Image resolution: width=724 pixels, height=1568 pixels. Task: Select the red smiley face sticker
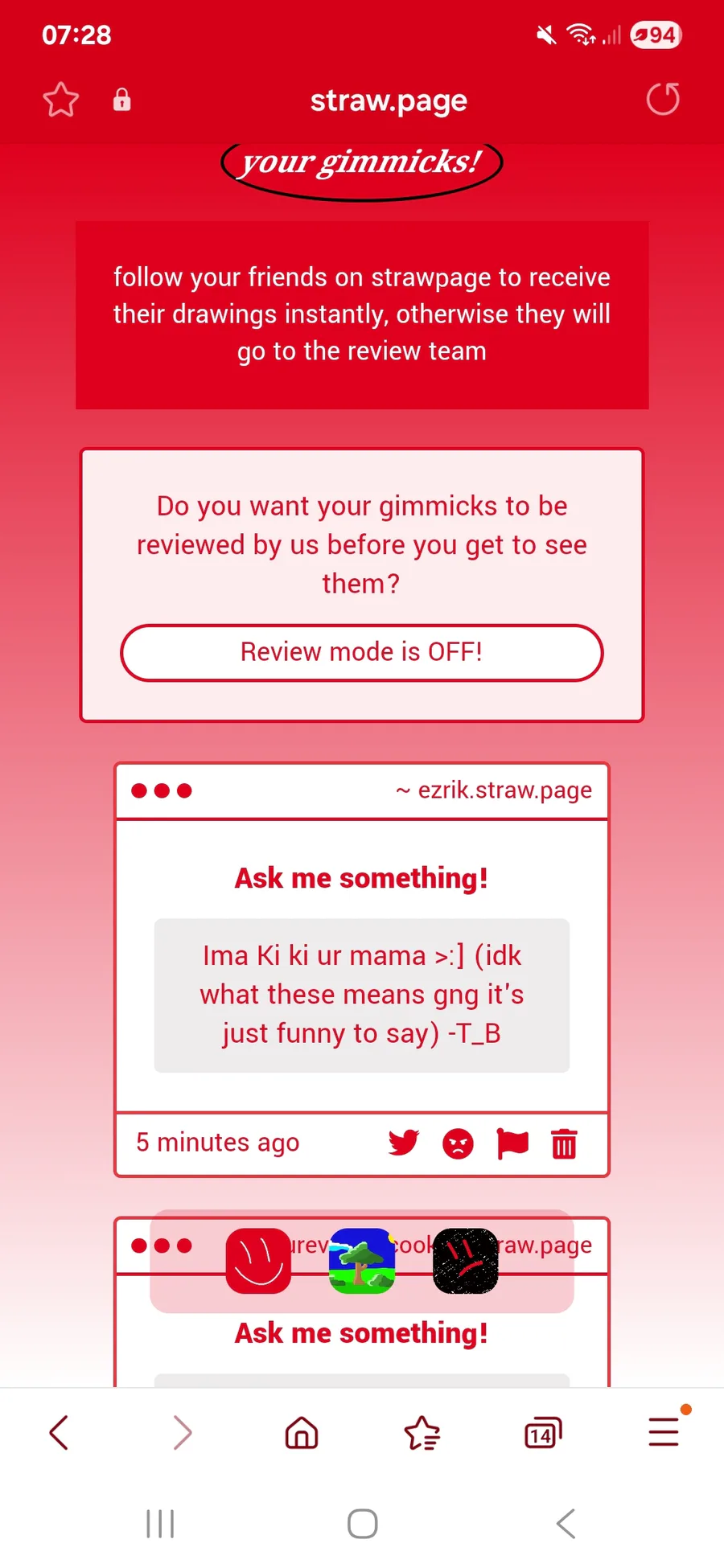pos(258,1261)
